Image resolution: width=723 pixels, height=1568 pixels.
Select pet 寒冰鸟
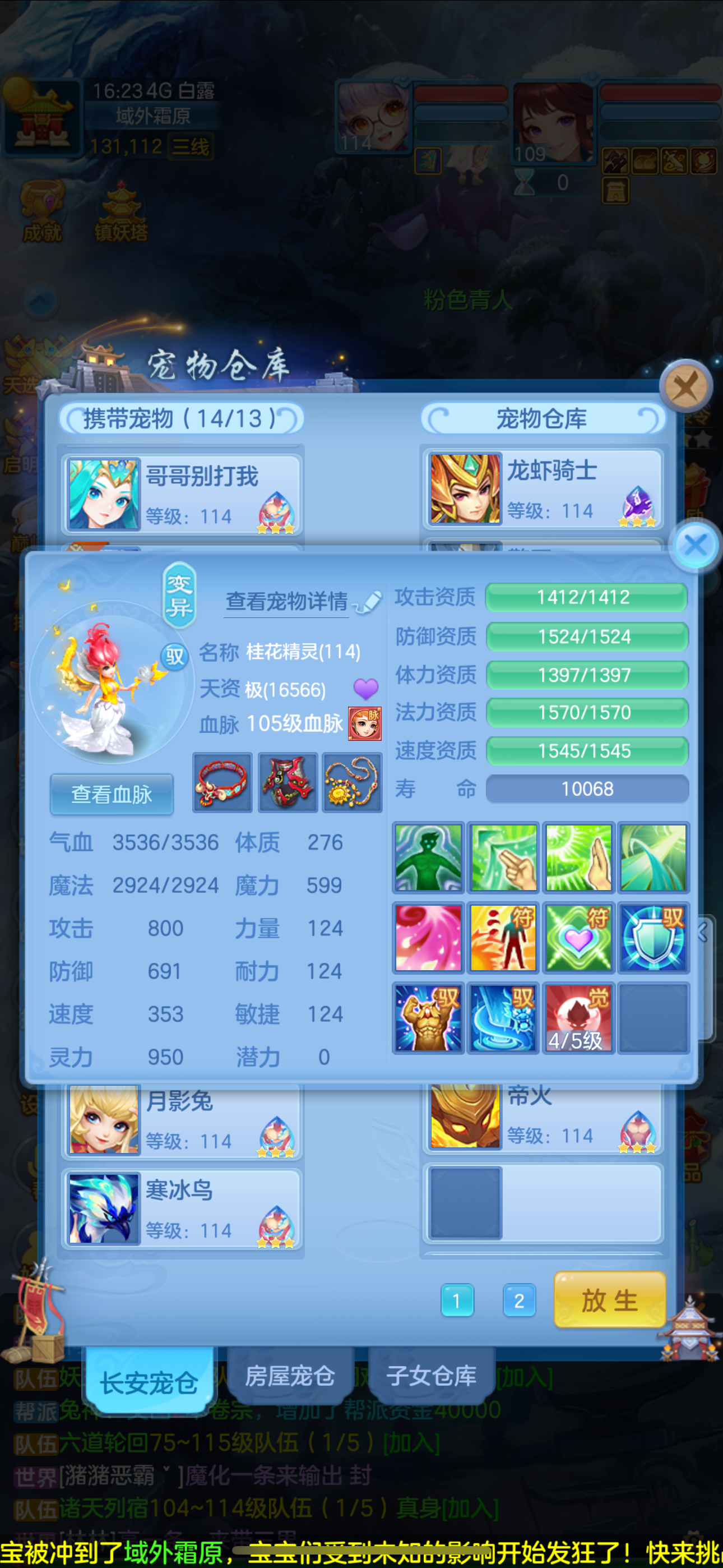coord(183,1209)
